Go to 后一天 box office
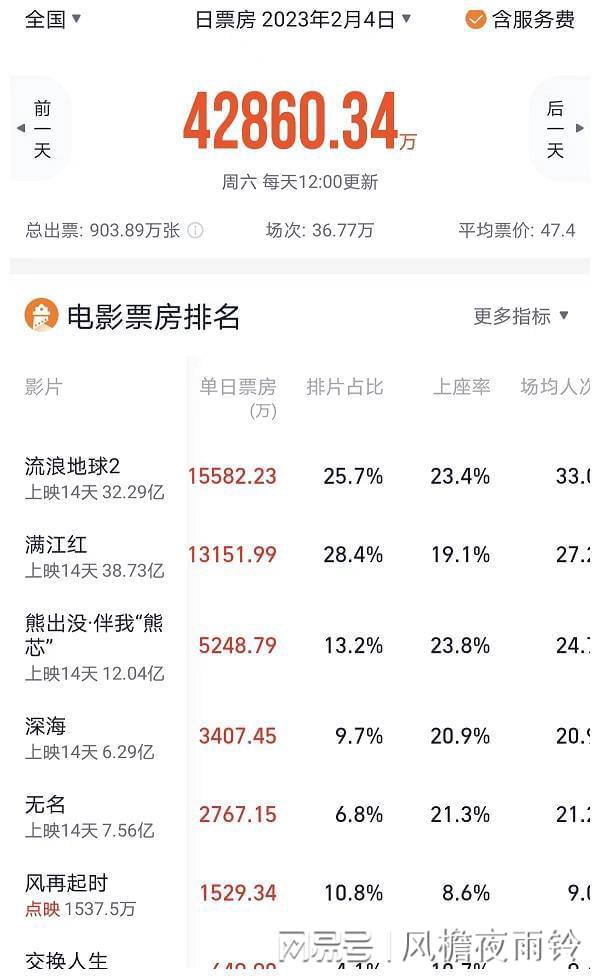 pos(558,129)
